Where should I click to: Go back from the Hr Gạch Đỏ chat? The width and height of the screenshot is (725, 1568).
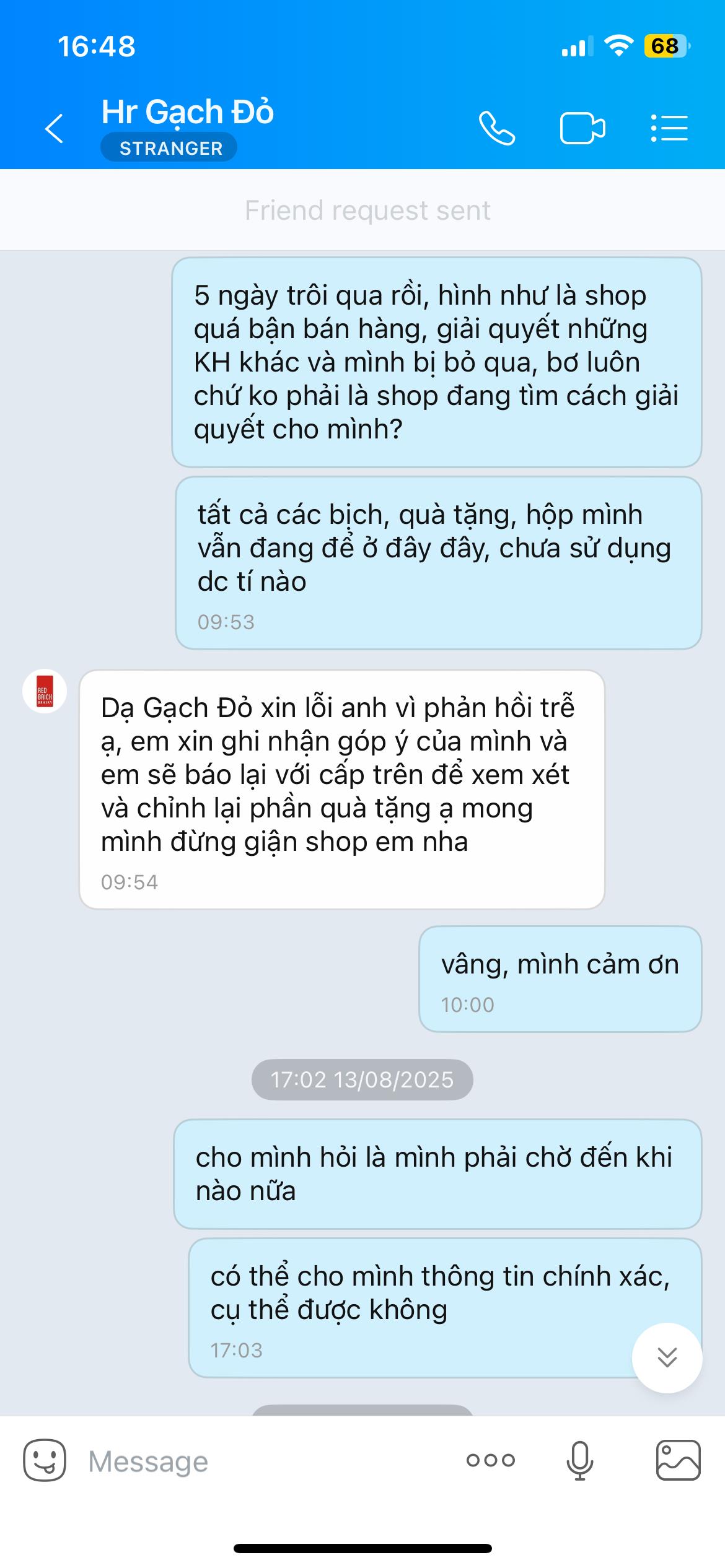coord(55,129)
